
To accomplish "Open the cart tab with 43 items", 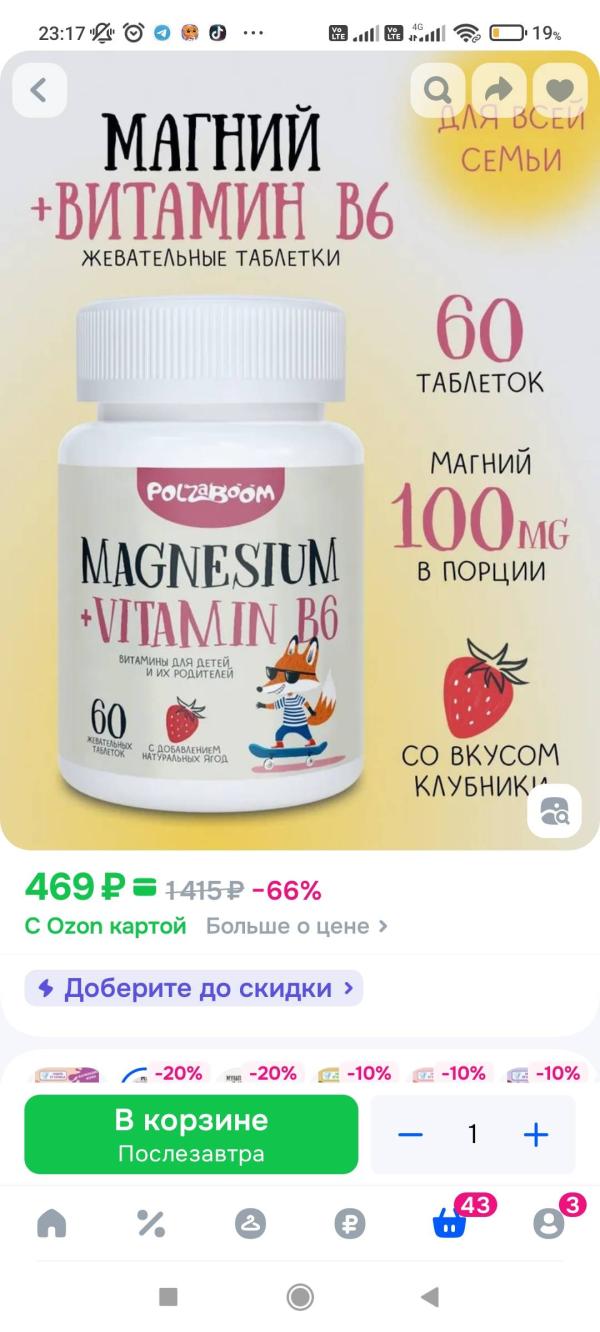I will [x=450, y=1222].
